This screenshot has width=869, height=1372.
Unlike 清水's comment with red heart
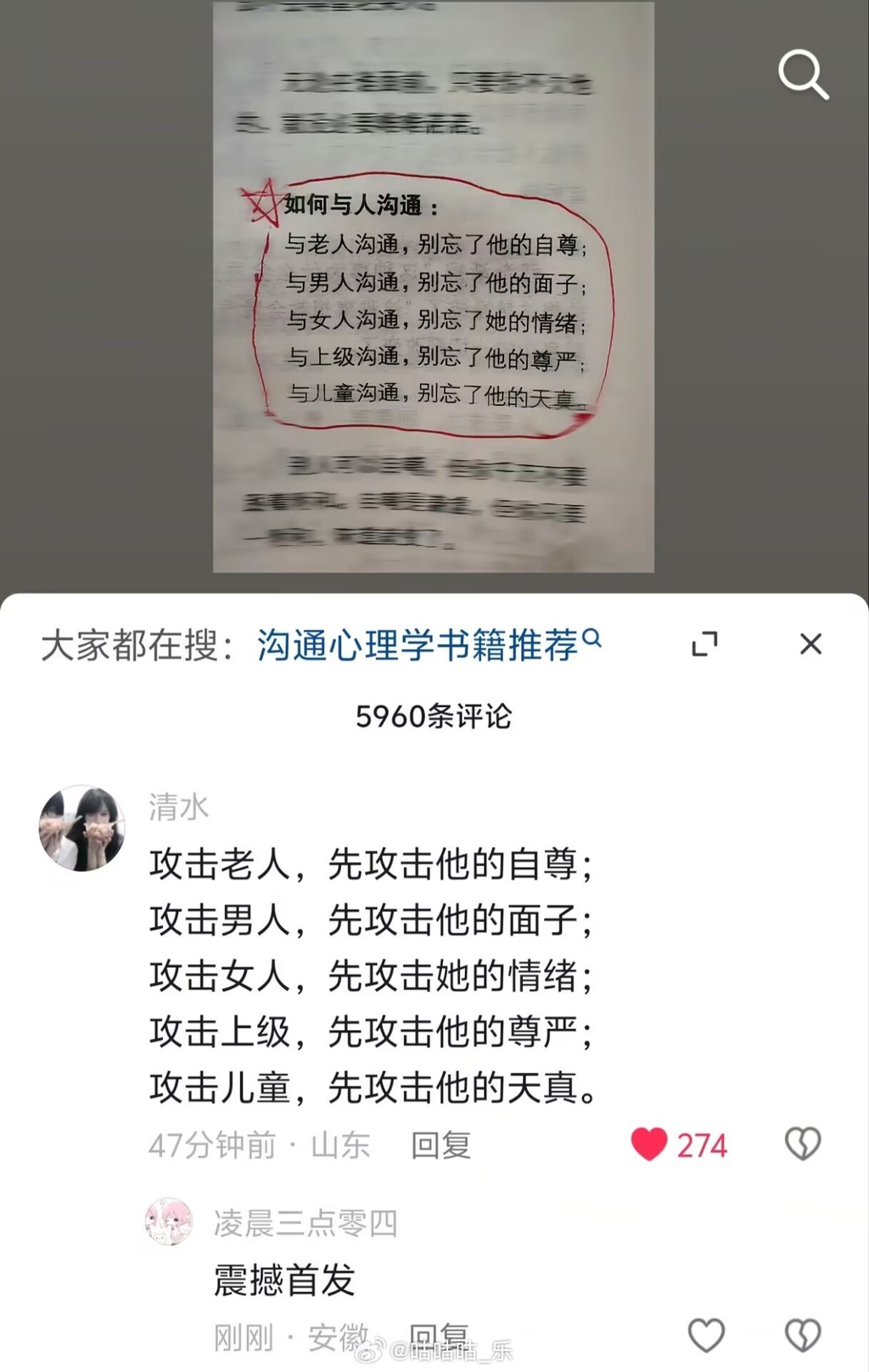[650, 1144]
